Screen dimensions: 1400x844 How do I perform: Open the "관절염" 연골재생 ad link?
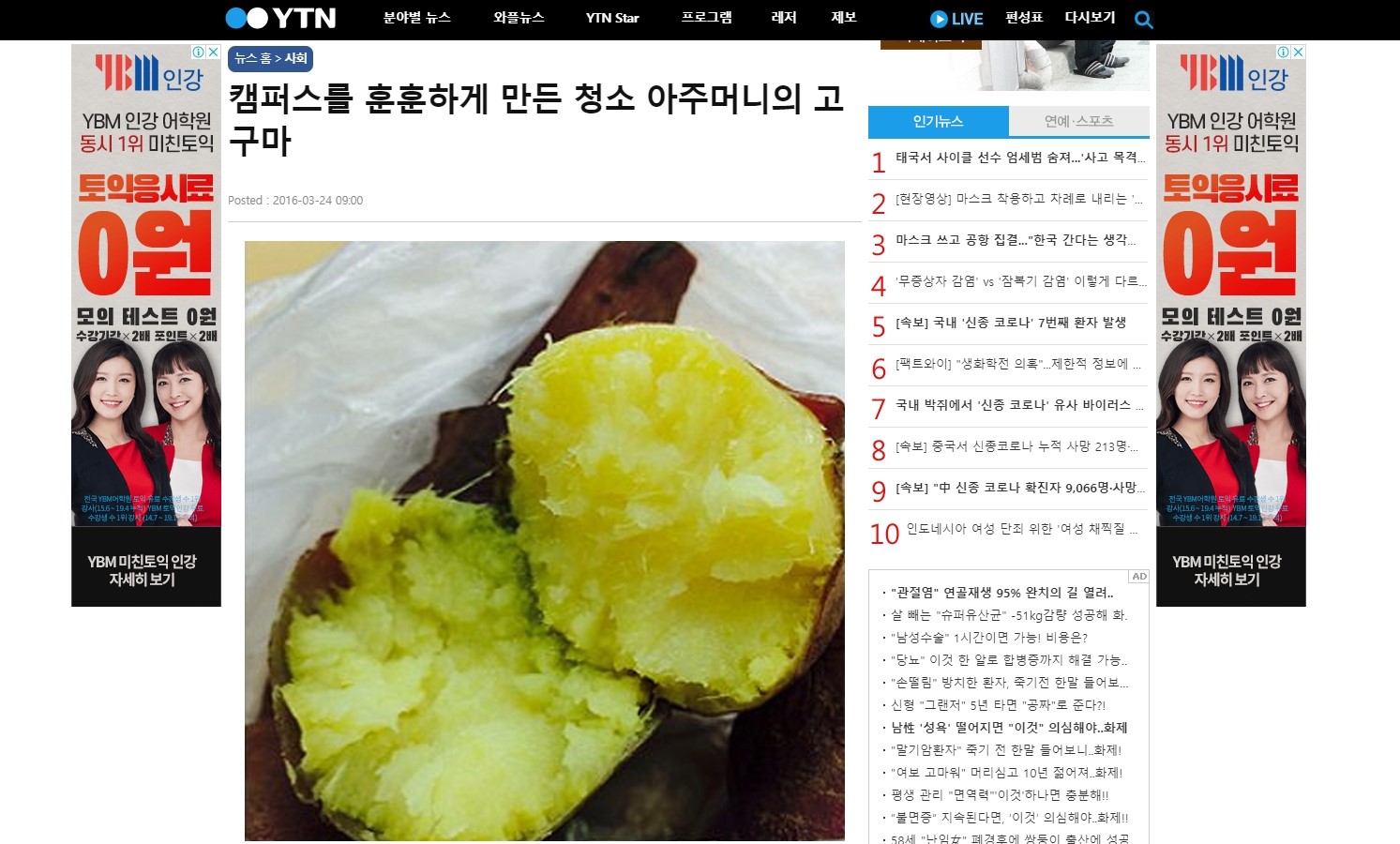pyautogui.click(x=1001, y=593)
